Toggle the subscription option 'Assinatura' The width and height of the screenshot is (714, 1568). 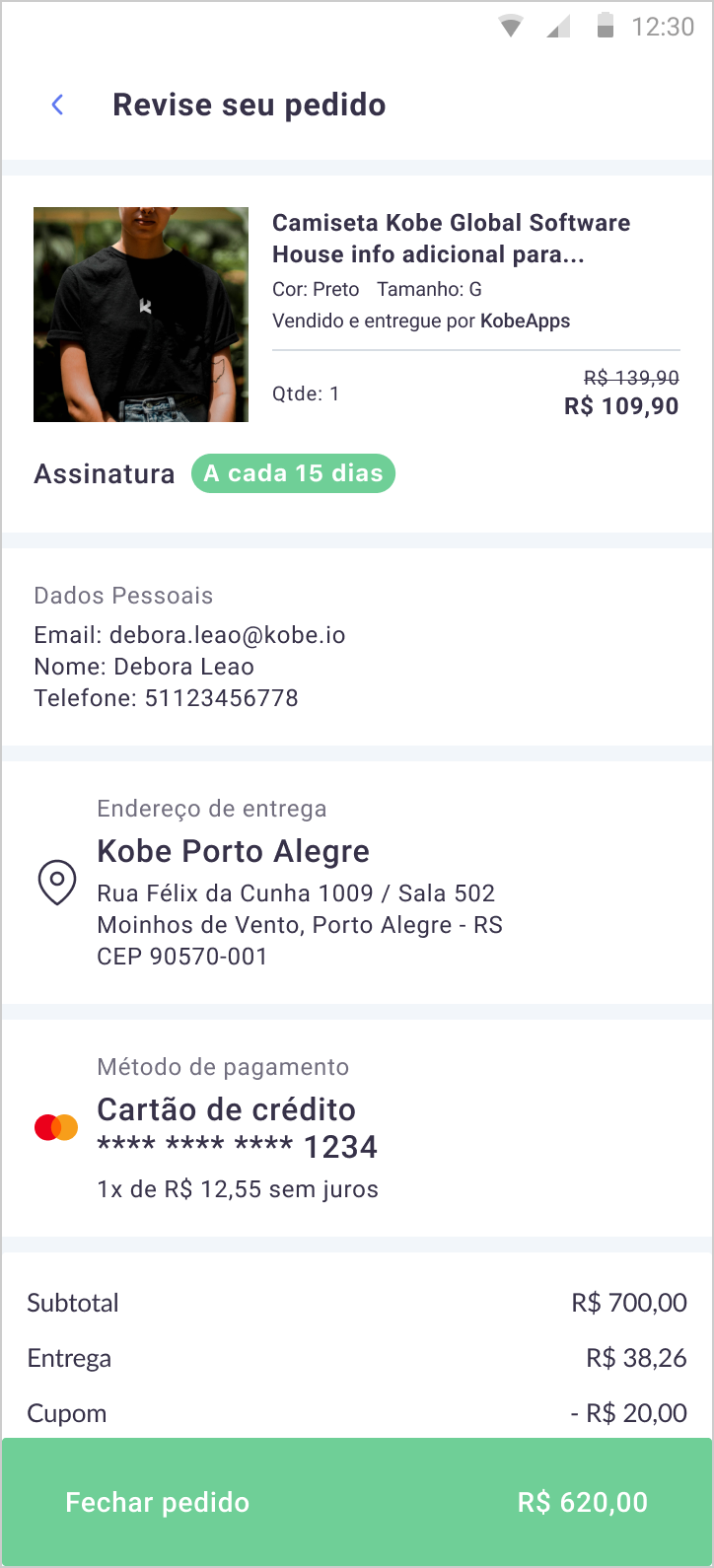104,473
